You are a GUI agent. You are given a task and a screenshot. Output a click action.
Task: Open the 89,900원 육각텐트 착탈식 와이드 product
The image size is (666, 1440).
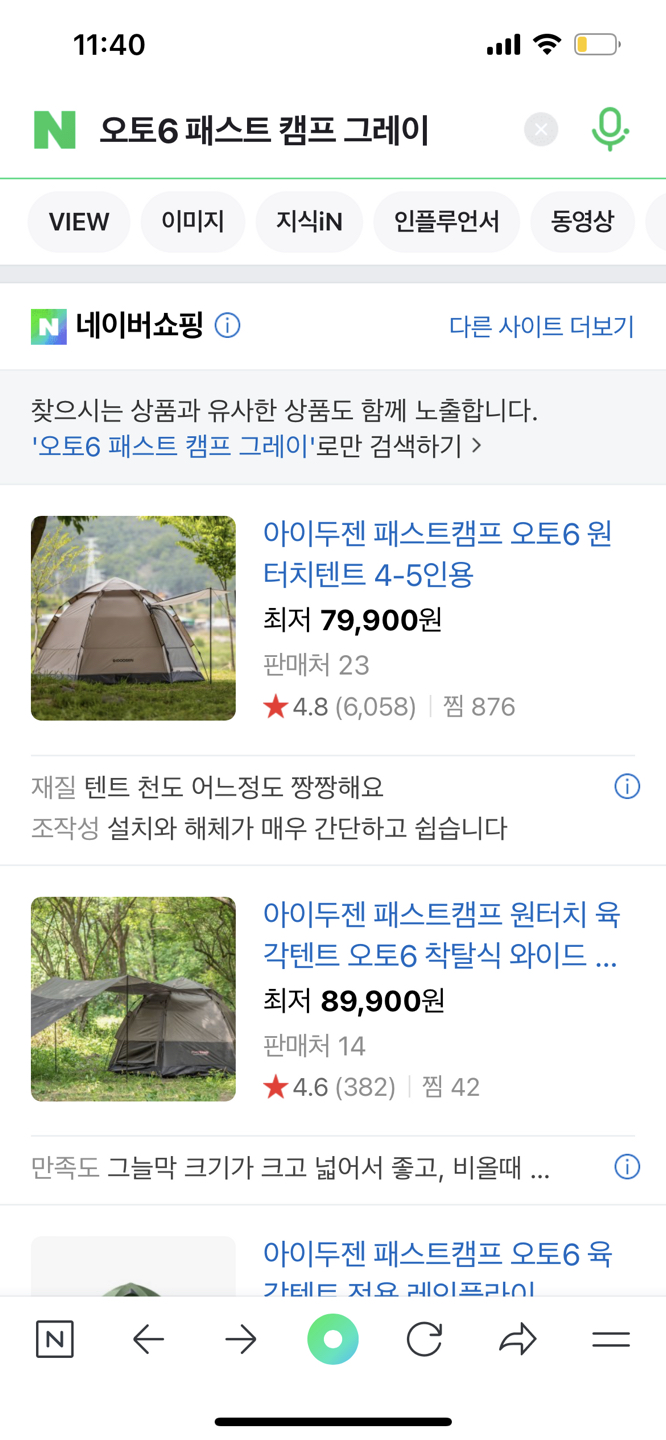click(x=441, y=935)
